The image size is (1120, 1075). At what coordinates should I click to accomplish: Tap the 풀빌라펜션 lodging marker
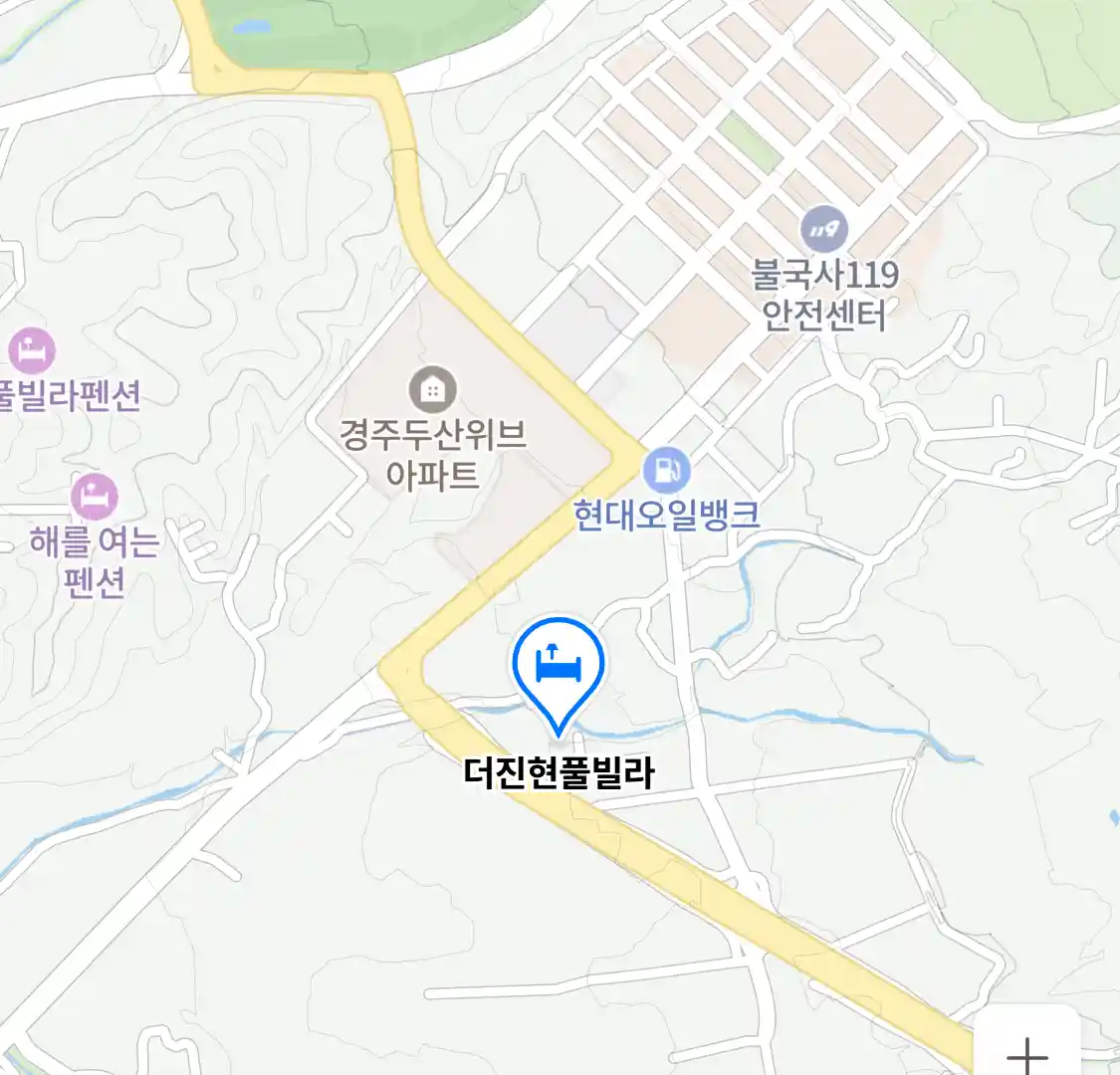click(x=31, y=351)
